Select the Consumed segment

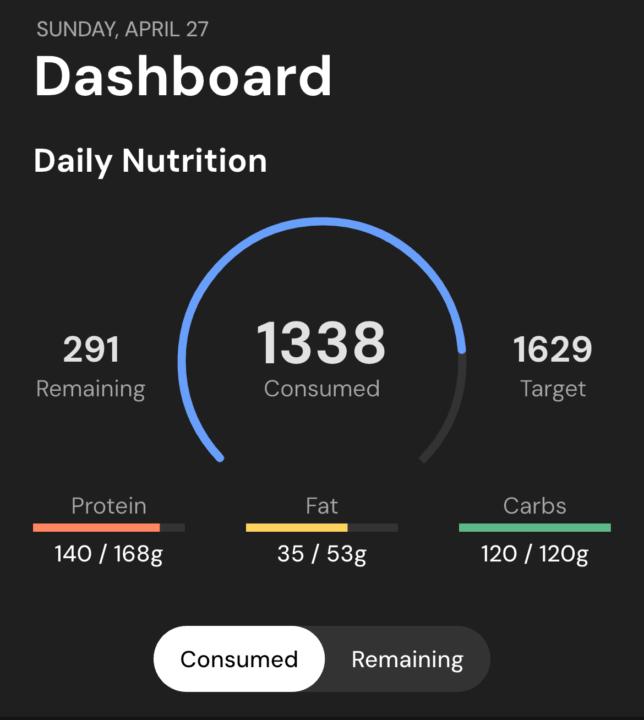click(239, 660)
